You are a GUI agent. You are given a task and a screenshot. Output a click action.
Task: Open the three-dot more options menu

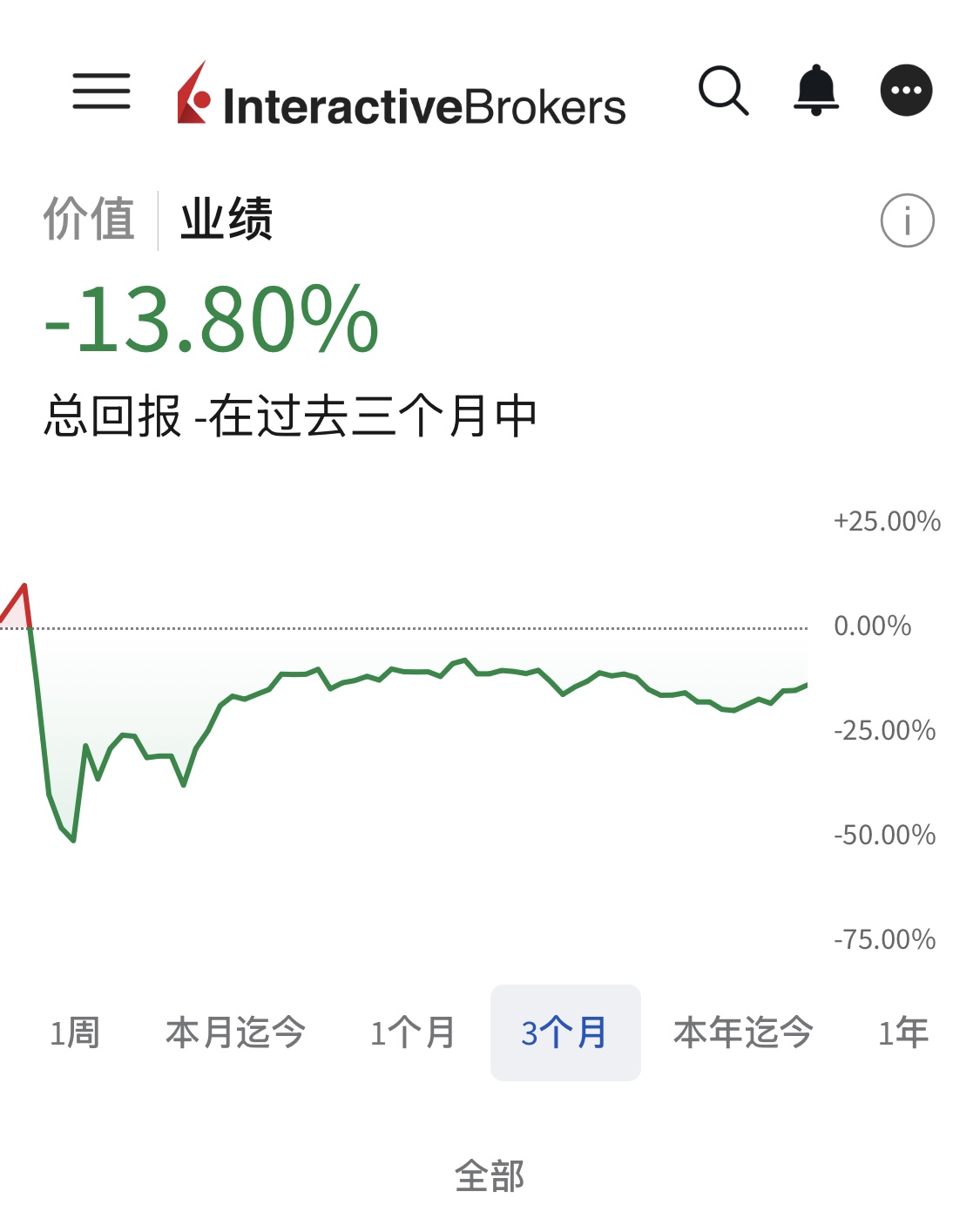tap(906, 90)
